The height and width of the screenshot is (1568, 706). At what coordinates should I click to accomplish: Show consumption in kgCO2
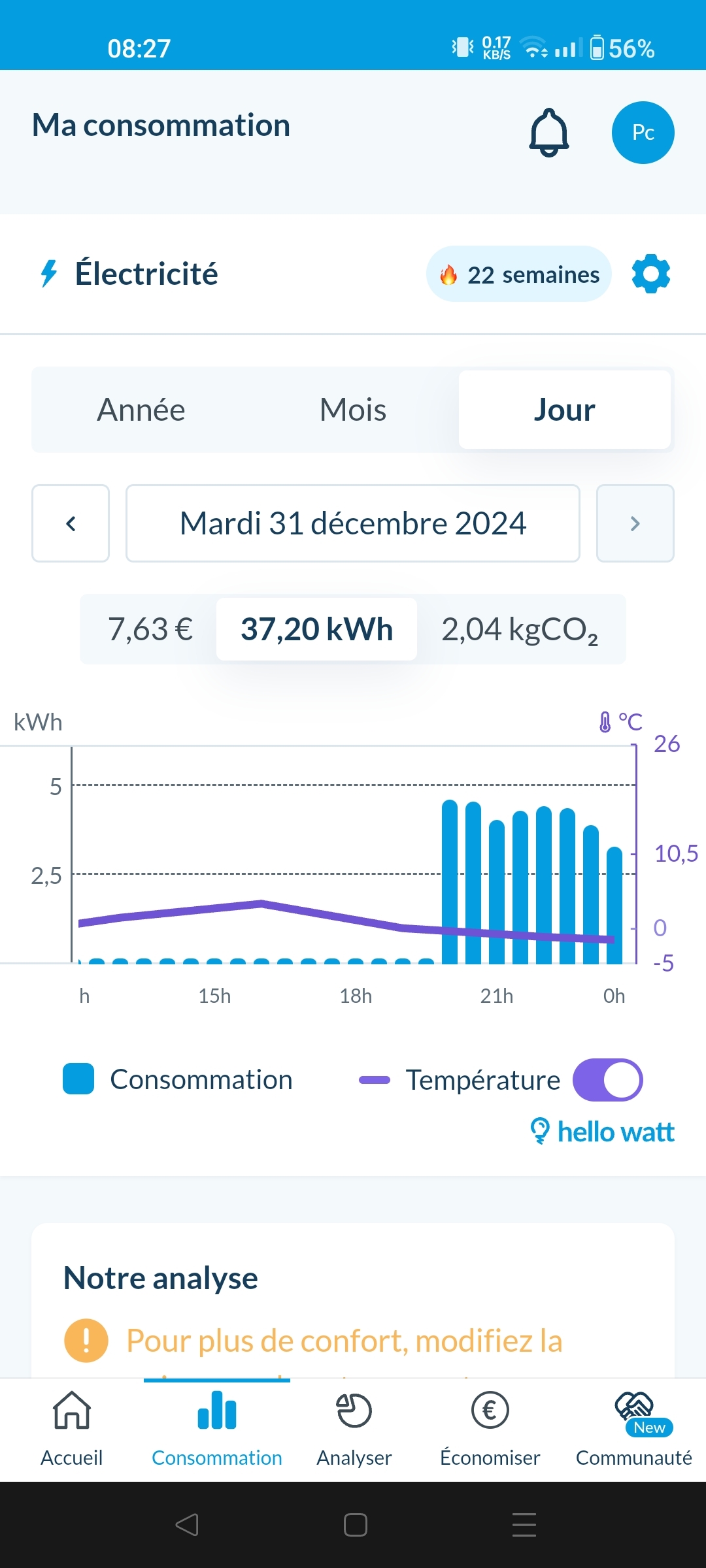(x=520, y=630)
